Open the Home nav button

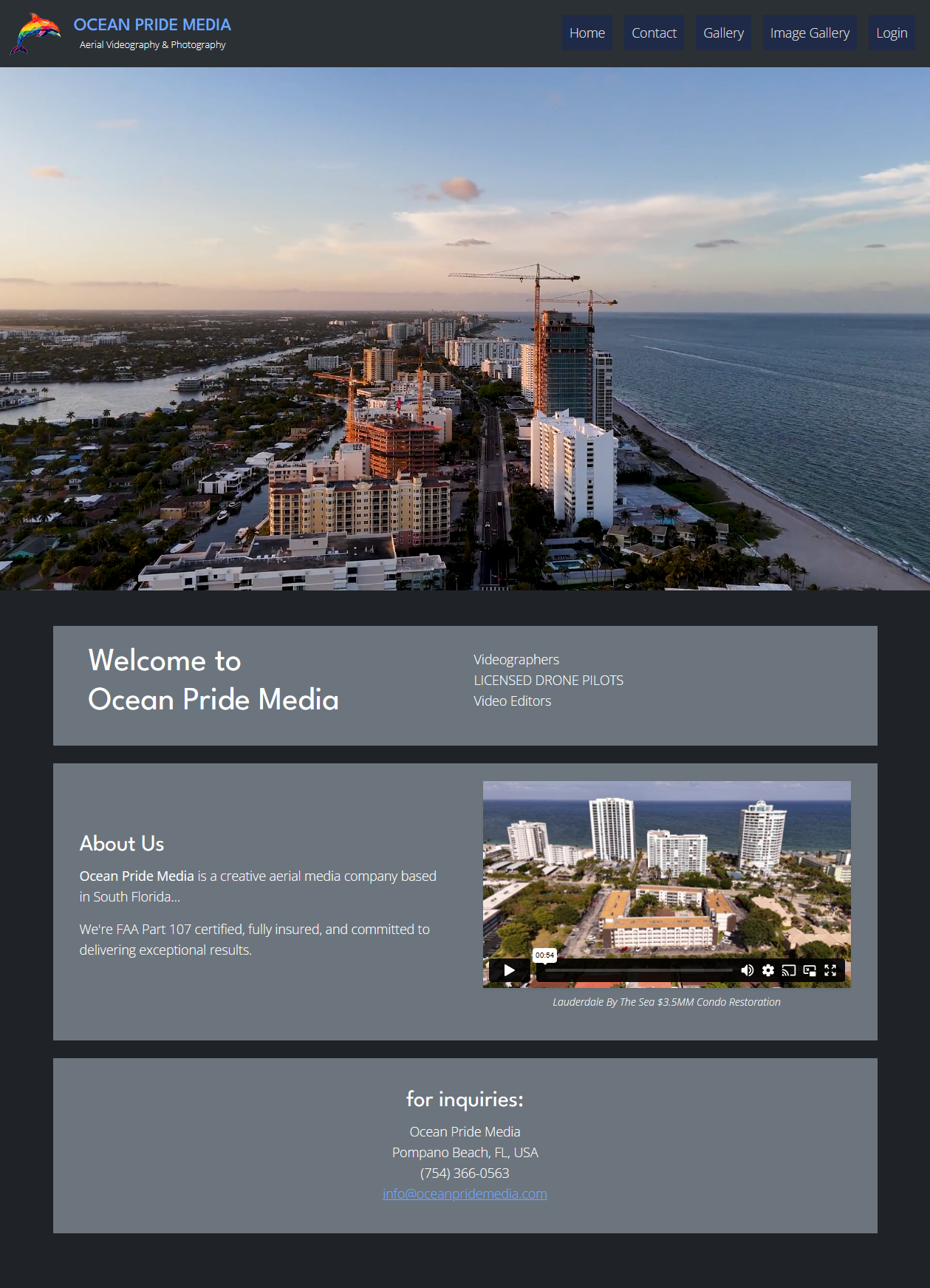pyautogui.click(x=587, y=33)
